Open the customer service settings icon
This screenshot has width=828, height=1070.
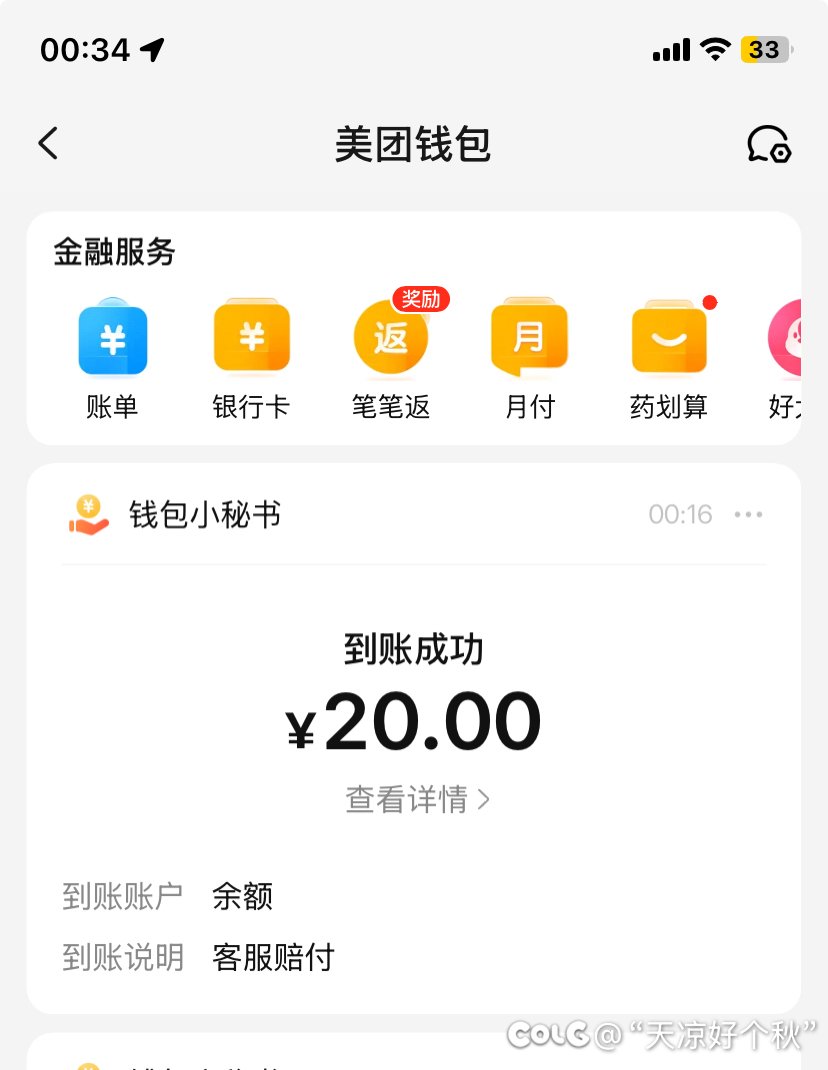[x=769, y=144]
